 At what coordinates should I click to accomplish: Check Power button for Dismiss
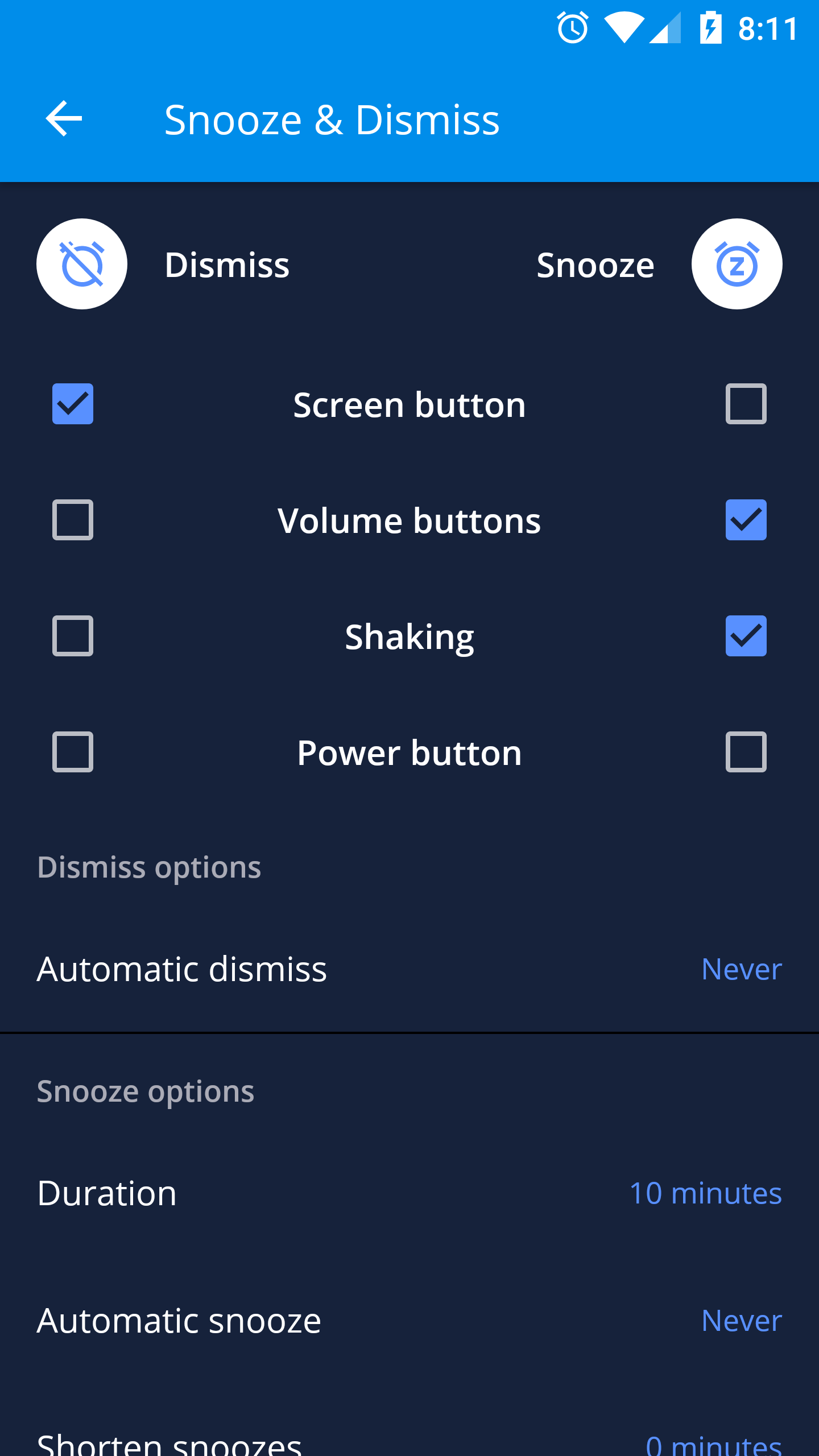pos(73,752)
